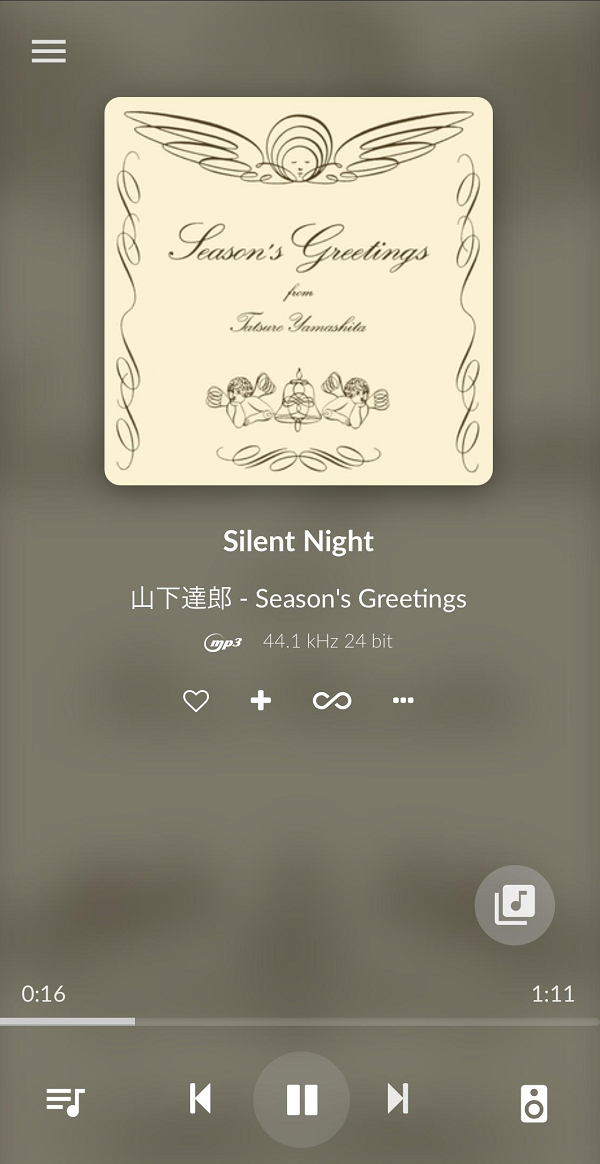Viewport: 600px width, 1164px height.
Task: Tap the infinity radio icon
Action: (332, 701)
